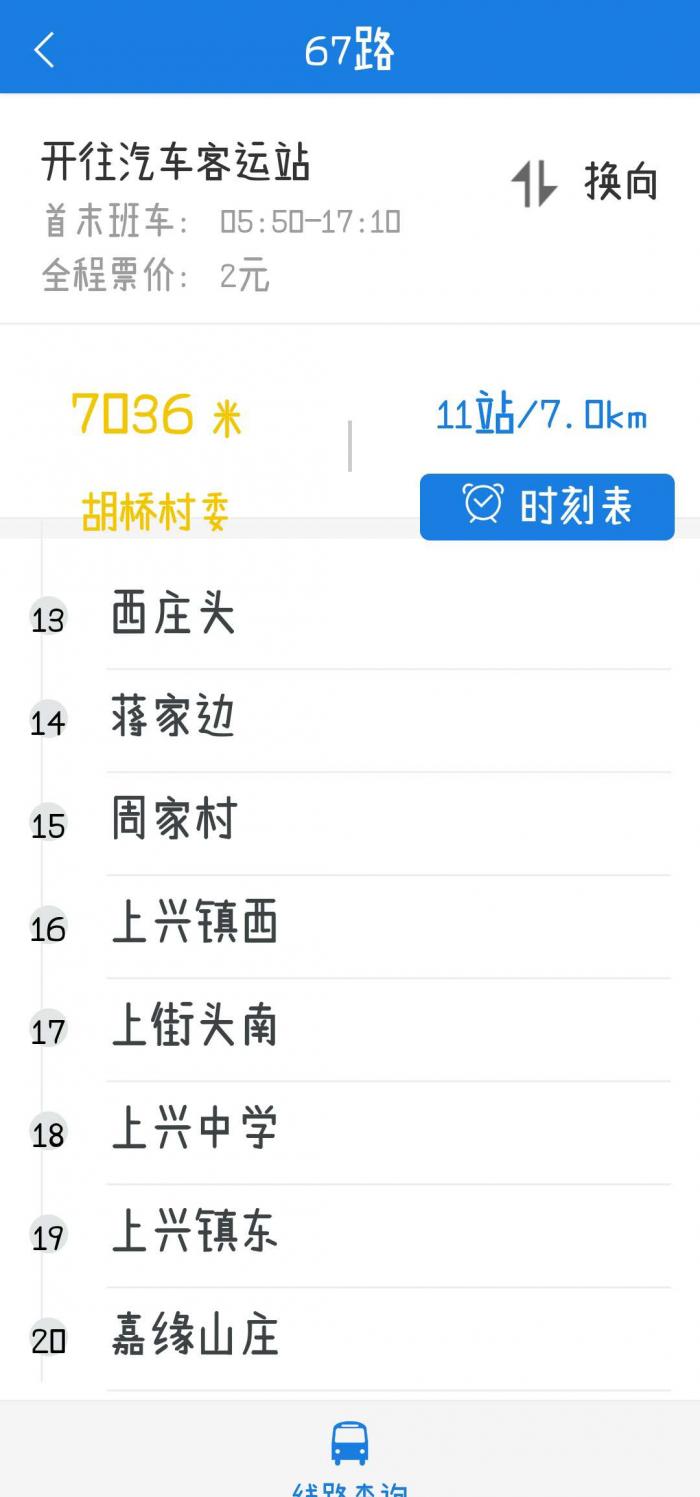
Task: Select stop 13 西庄头
Action: (x=173, y=616)
